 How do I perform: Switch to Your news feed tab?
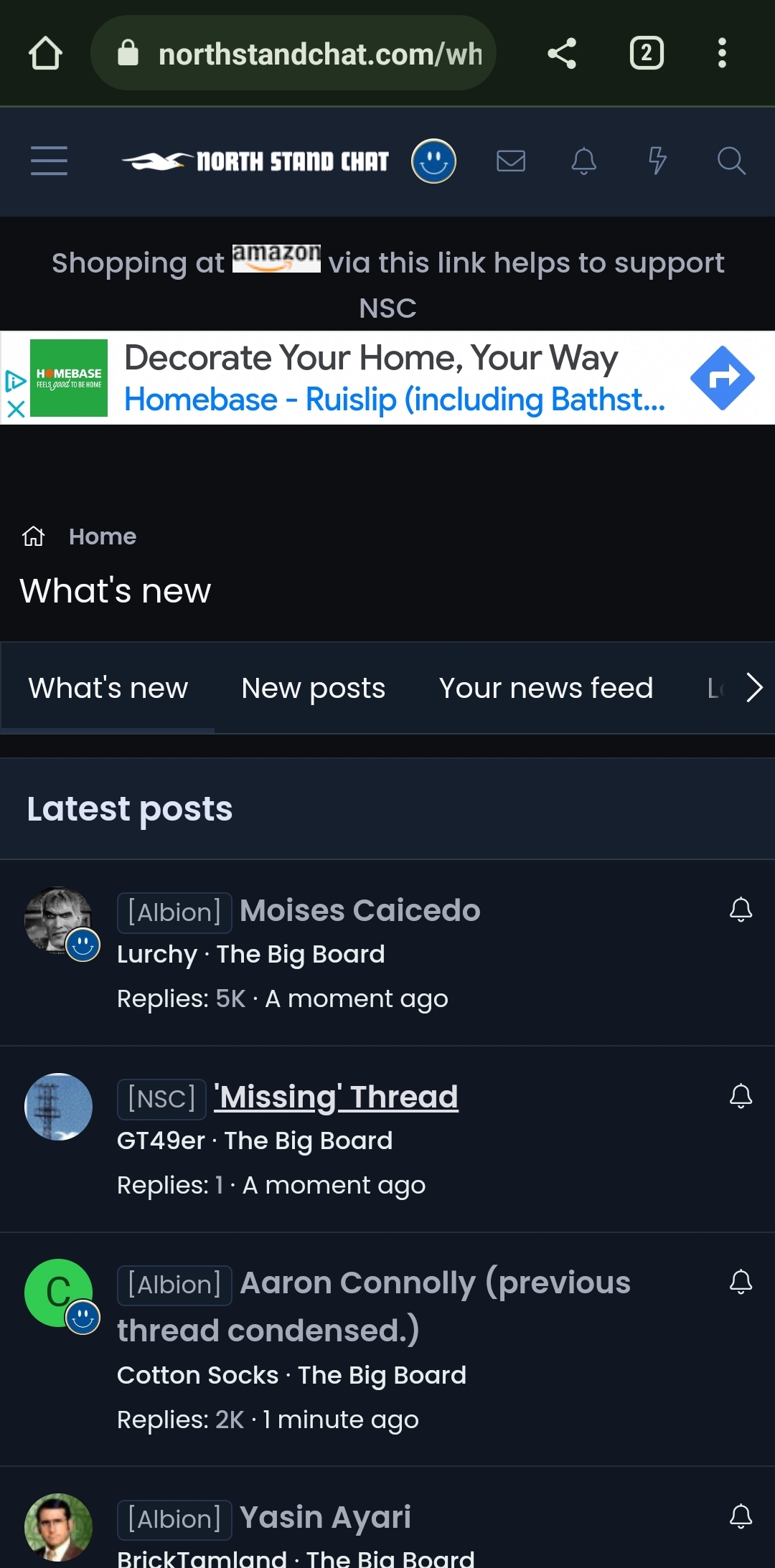tap(546, 688)
